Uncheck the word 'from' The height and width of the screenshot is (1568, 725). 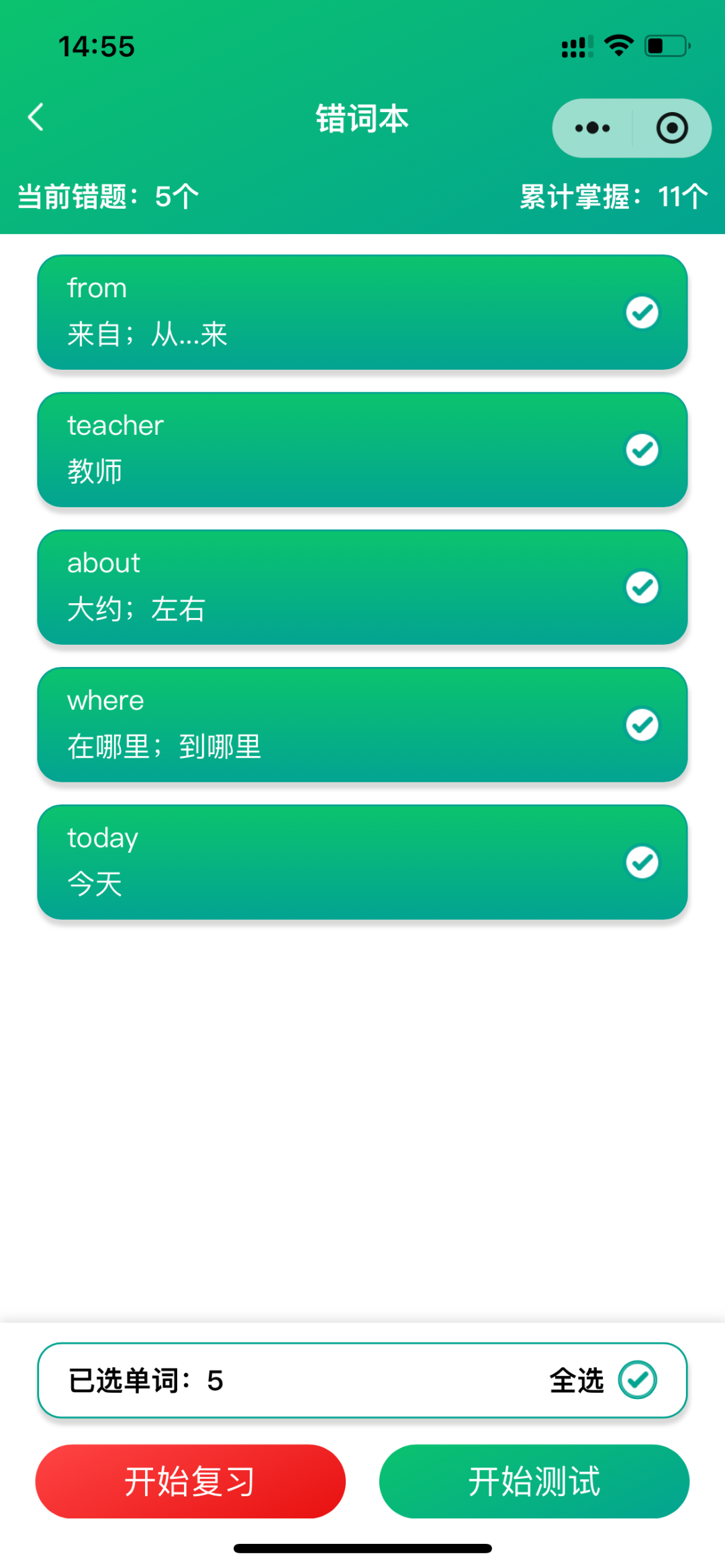pyautogui.click(x=641, y=312)
